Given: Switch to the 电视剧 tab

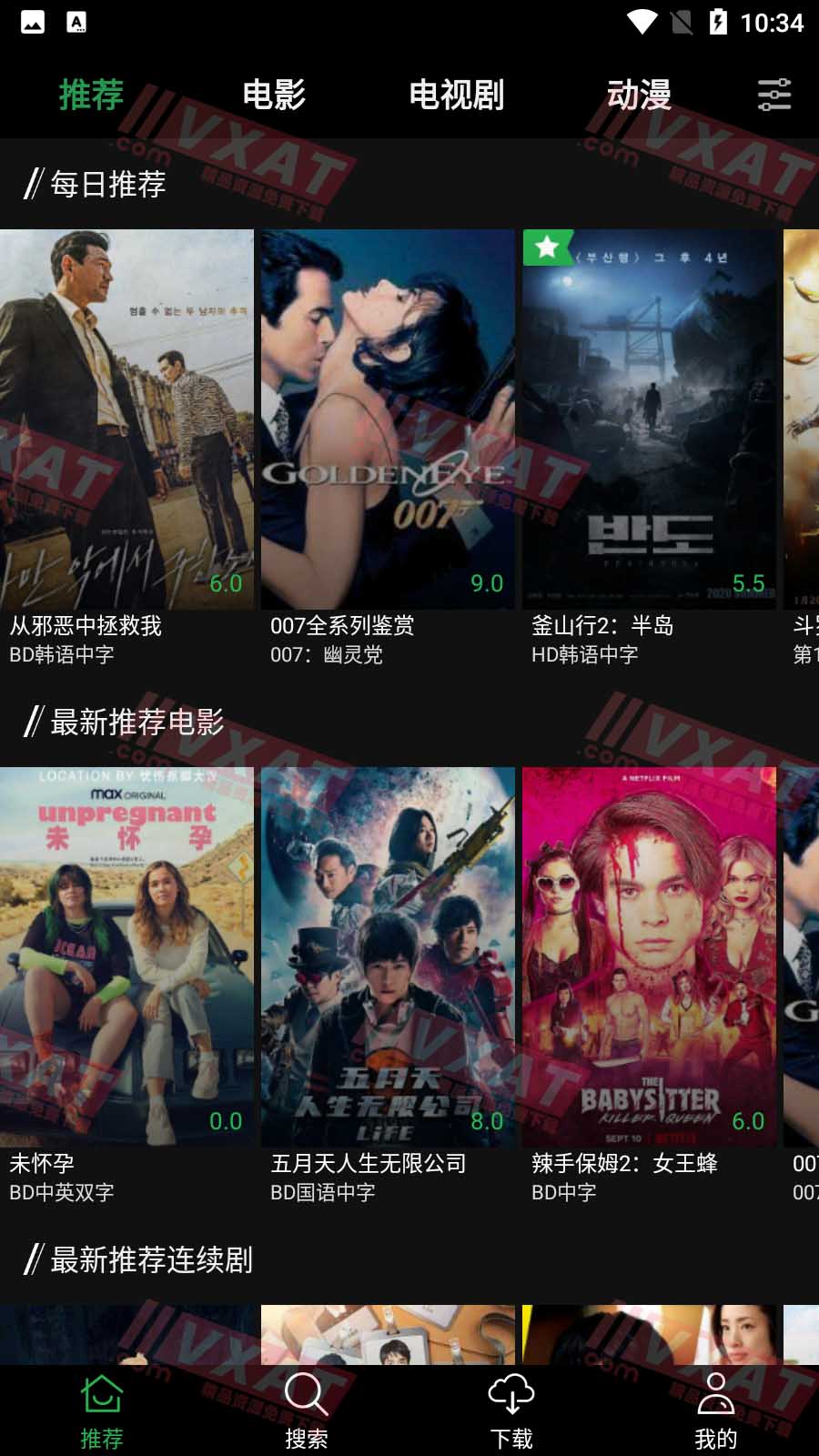Looking at the screenshot, I should coord(455,95).
